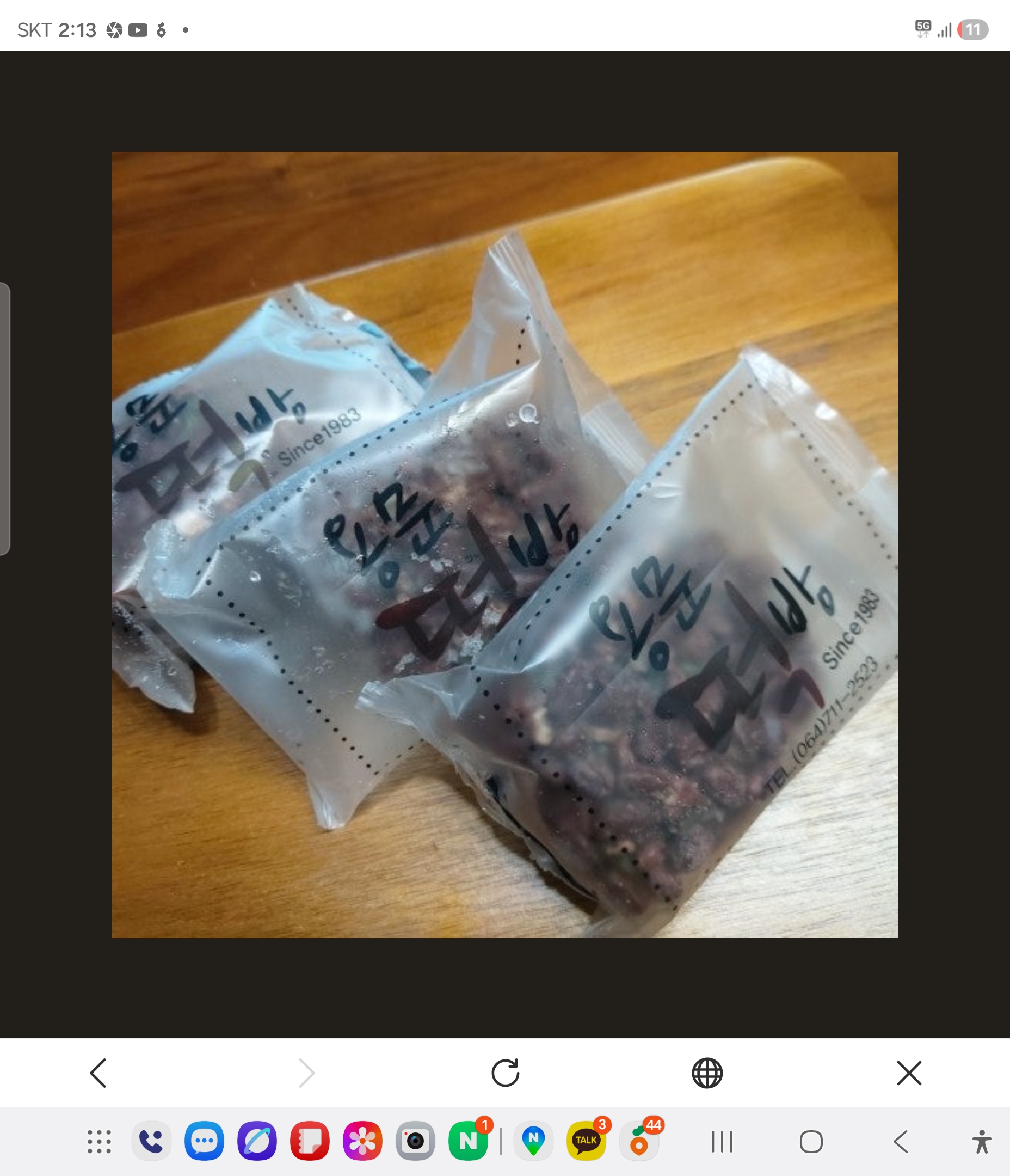Screen dimensions: 1010x1176
Task: Open the red notes app in taskbar
Action: 310,1141
